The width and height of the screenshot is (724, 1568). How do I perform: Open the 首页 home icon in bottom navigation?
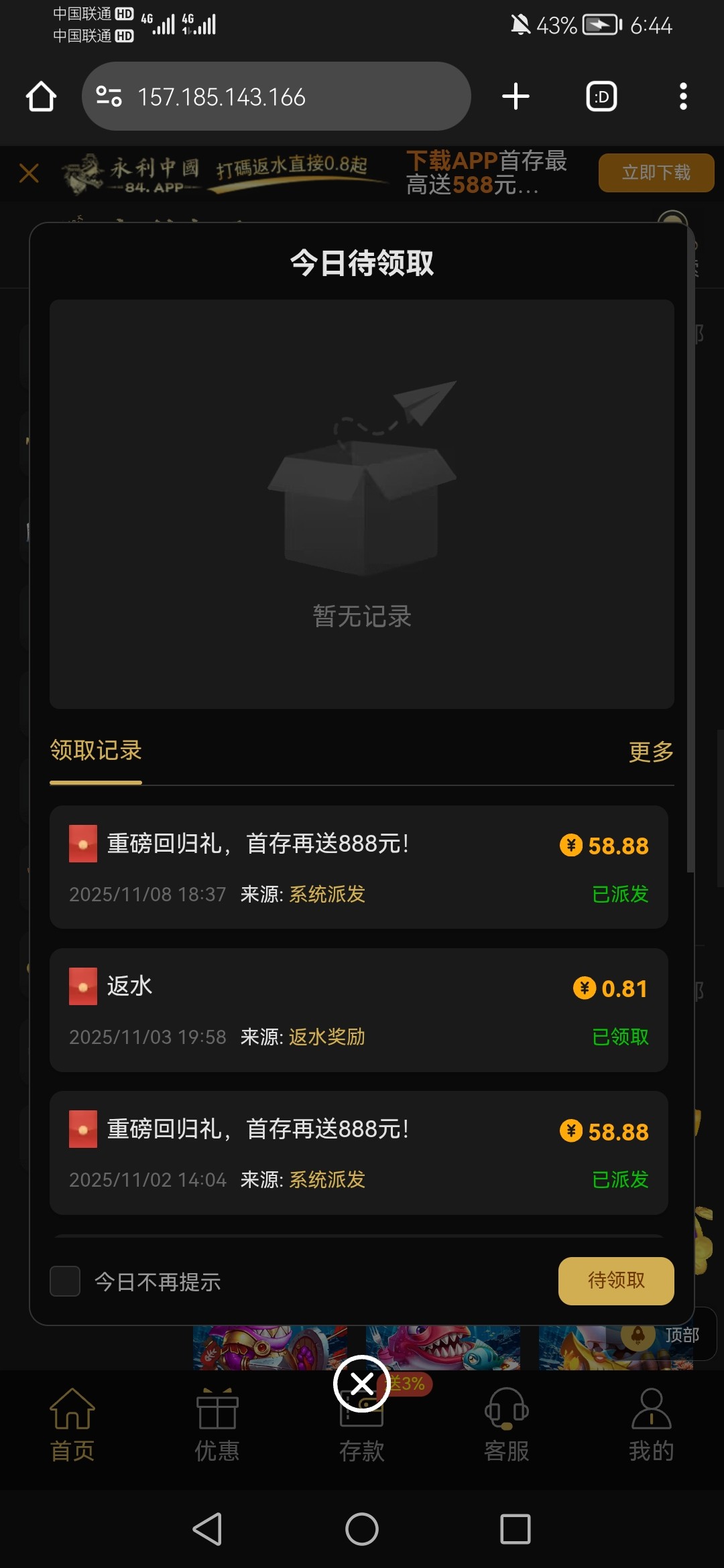coord(72,1411)
